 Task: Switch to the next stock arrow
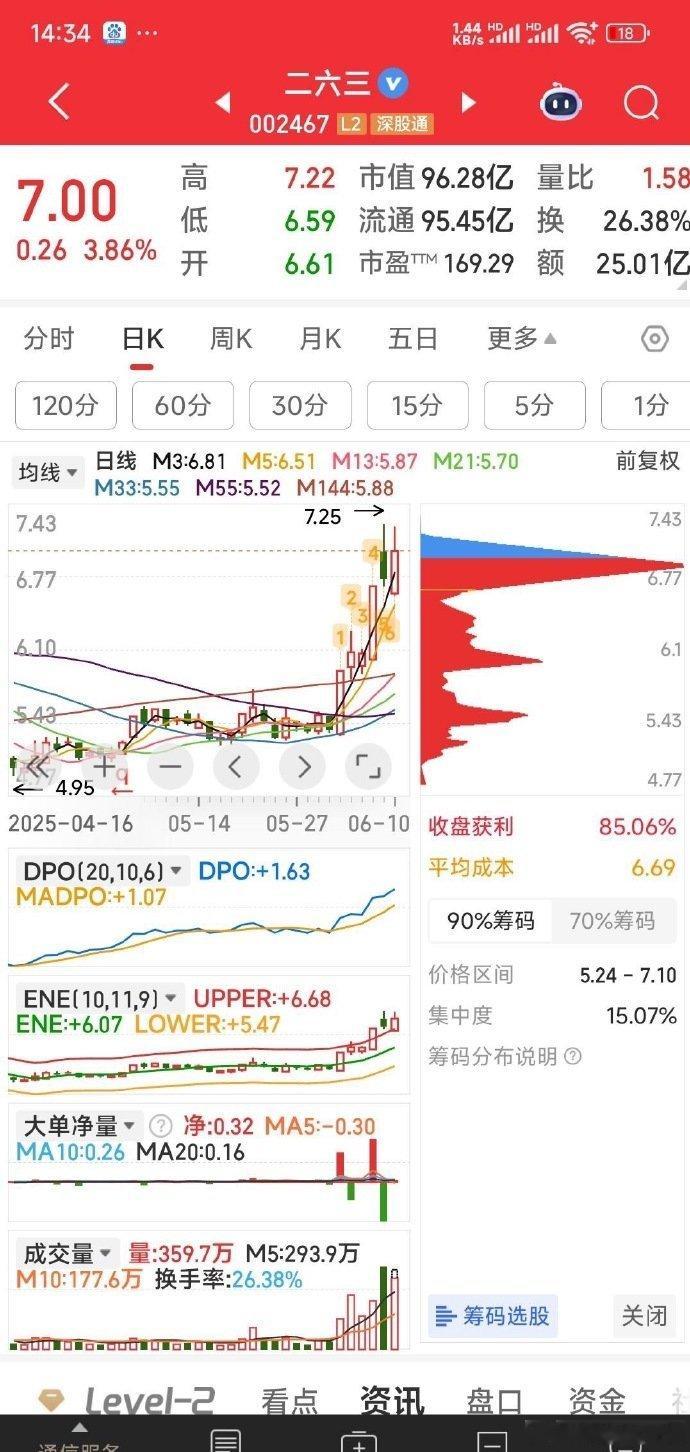(467, 102)
